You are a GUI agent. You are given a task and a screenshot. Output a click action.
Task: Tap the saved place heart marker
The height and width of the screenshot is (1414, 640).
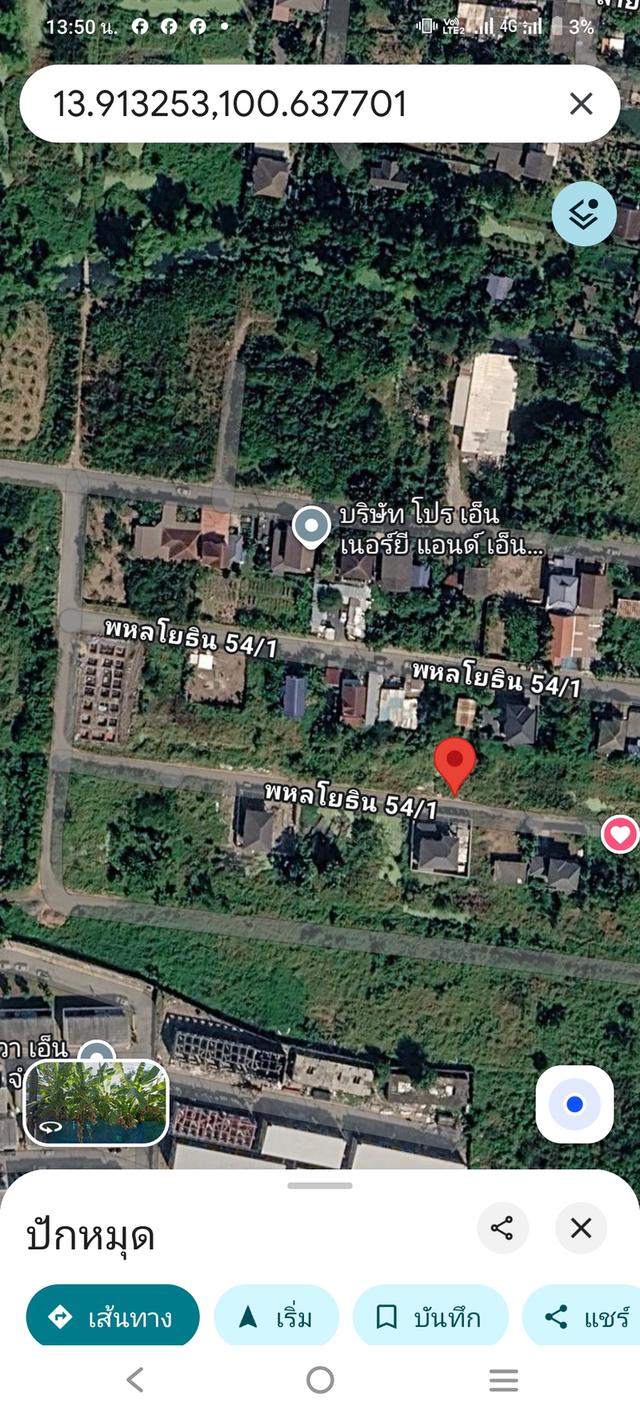coord(620,834)
